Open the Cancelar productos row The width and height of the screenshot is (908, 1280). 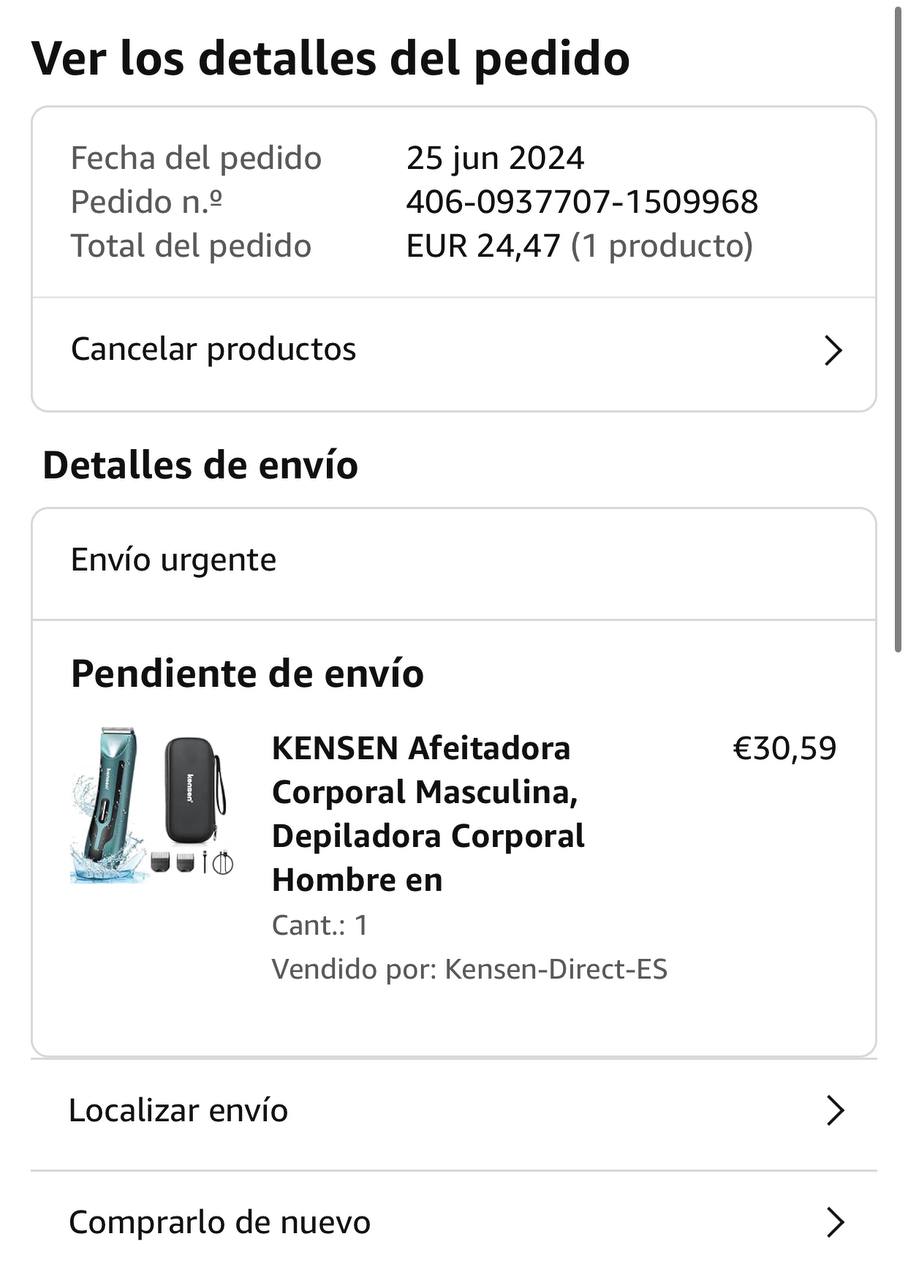(x=453, y=350)
